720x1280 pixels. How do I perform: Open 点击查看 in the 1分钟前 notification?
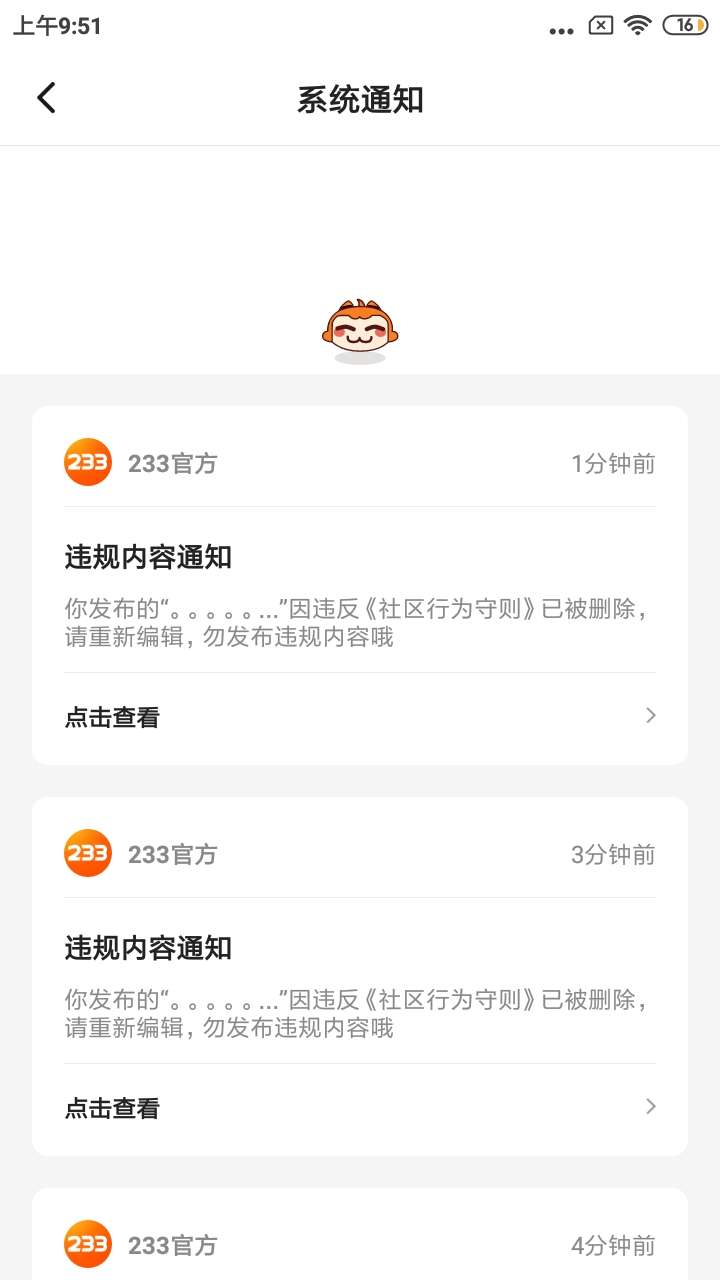coord(360,717)
